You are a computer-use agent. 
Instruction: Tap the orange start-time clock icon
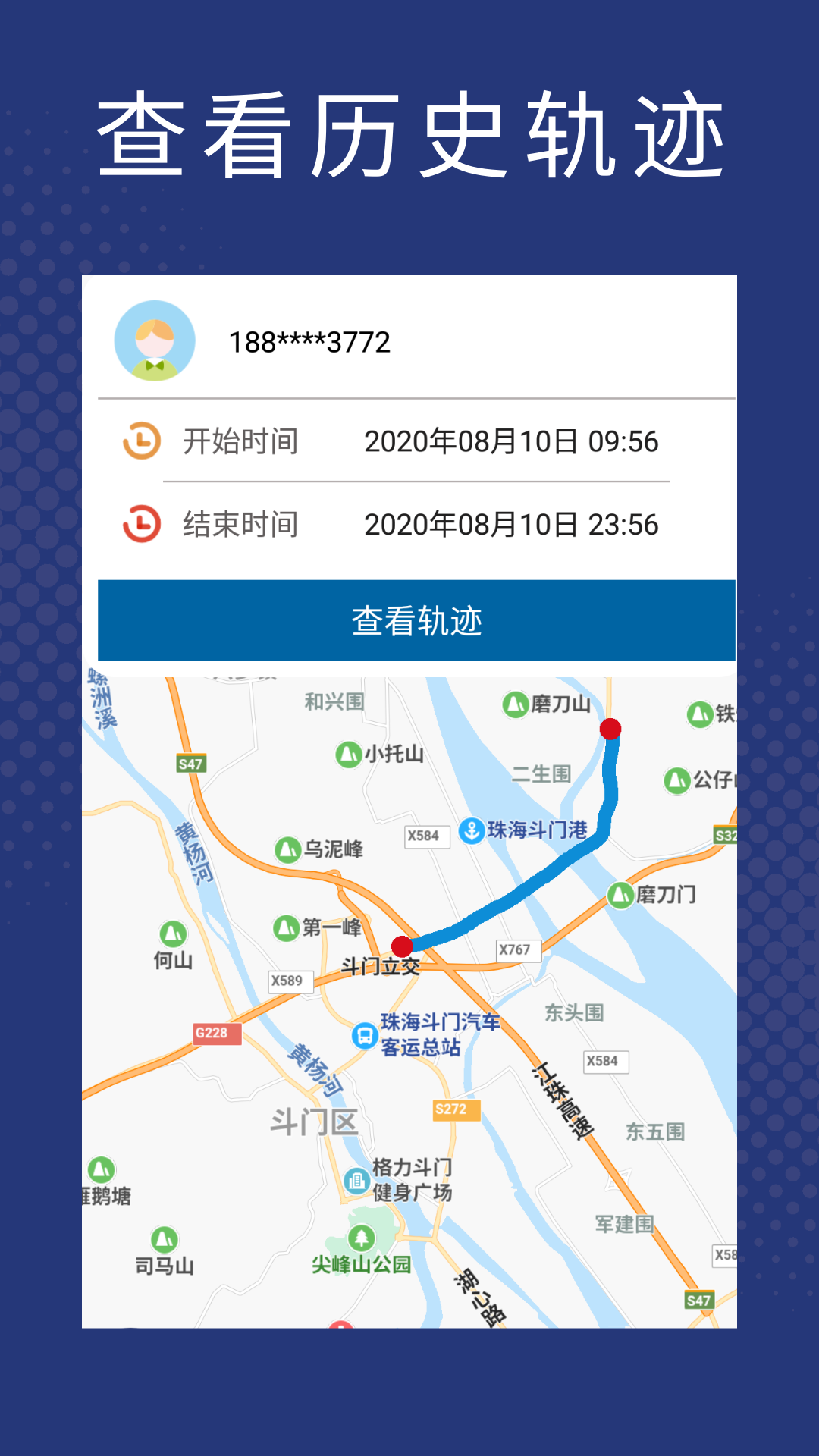tap(141, 440)
